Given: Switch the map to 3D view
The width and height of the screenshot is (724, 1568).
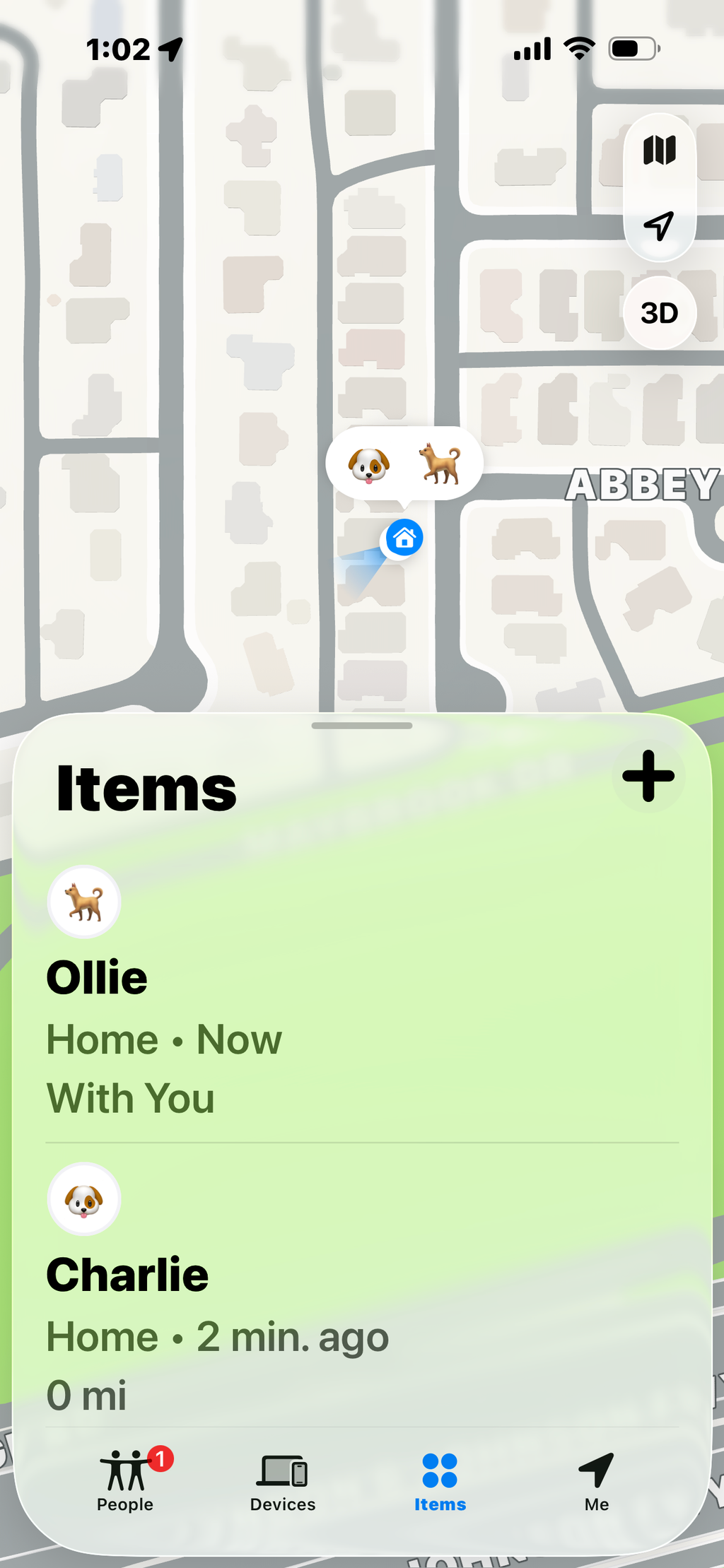Looking at the screenshot, I should (x=659, y=312).
